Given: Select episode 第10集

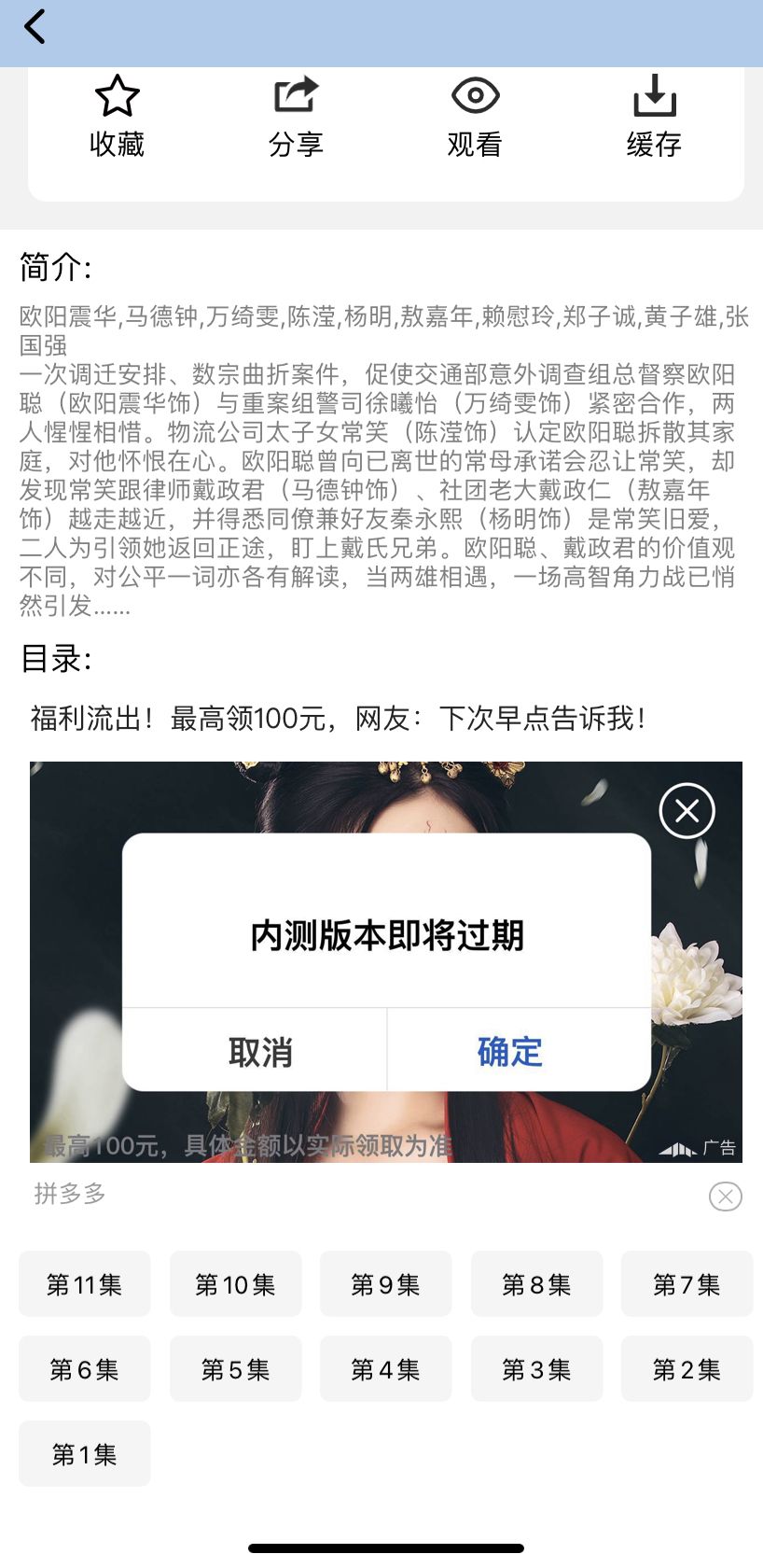Looking at the screenshot, I should 235,1284.
